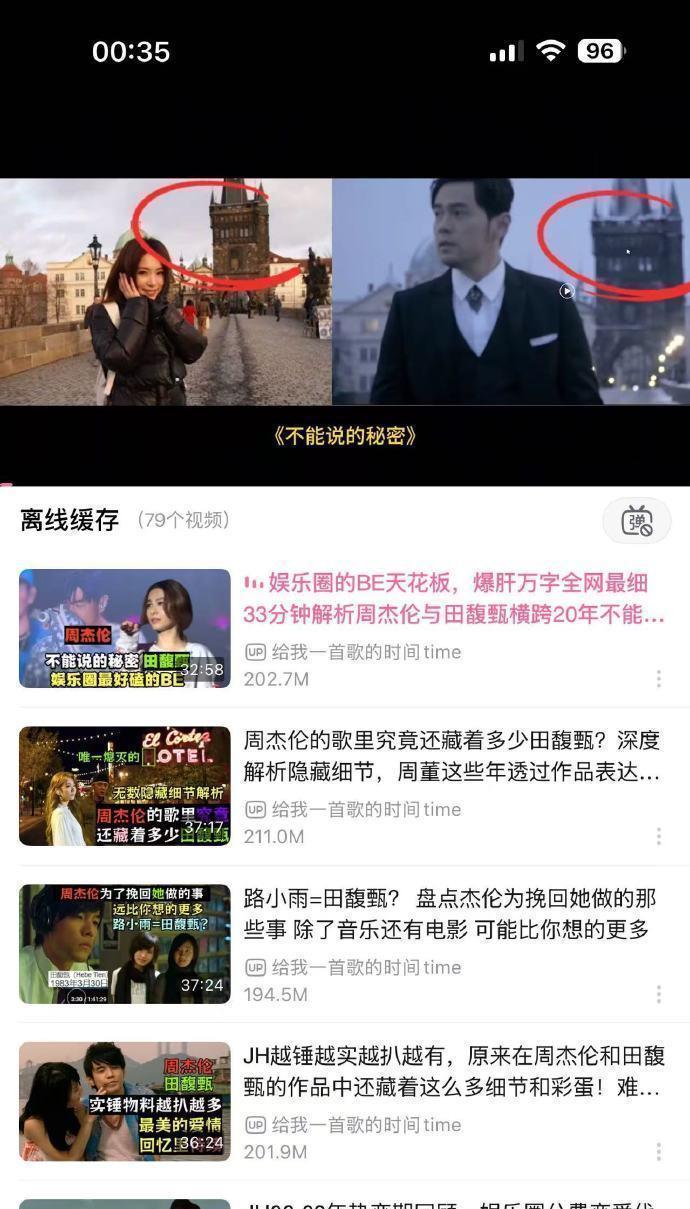Screen dimensions: 690x1209
Task: Open more options for the 211.0M video
Action: (658, 836)
